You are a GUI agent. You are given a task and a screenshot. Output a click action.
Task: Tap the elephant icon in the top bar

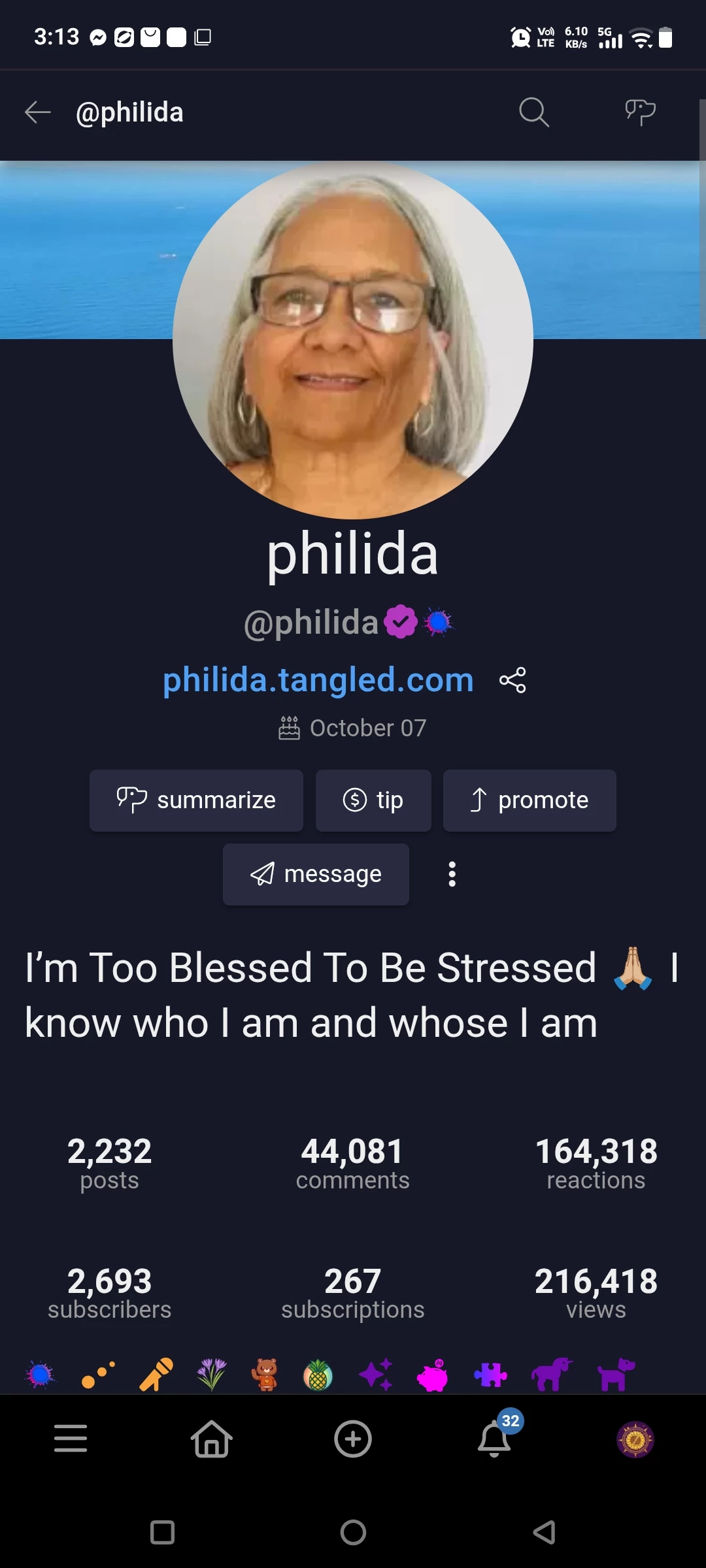coord(640,112)
